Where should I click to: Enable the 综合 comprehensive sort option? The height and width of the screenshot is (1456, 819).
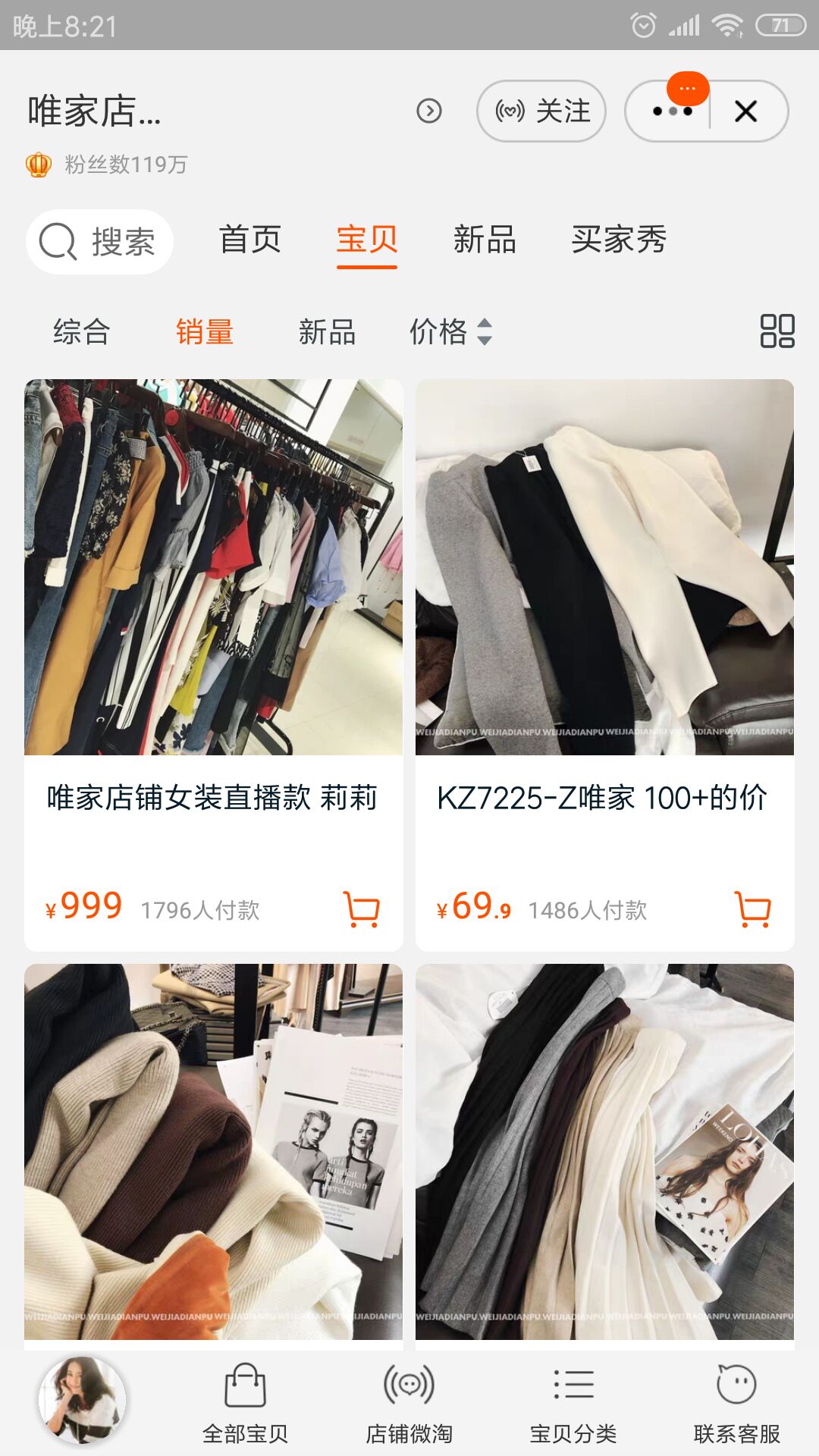(80, 331)
